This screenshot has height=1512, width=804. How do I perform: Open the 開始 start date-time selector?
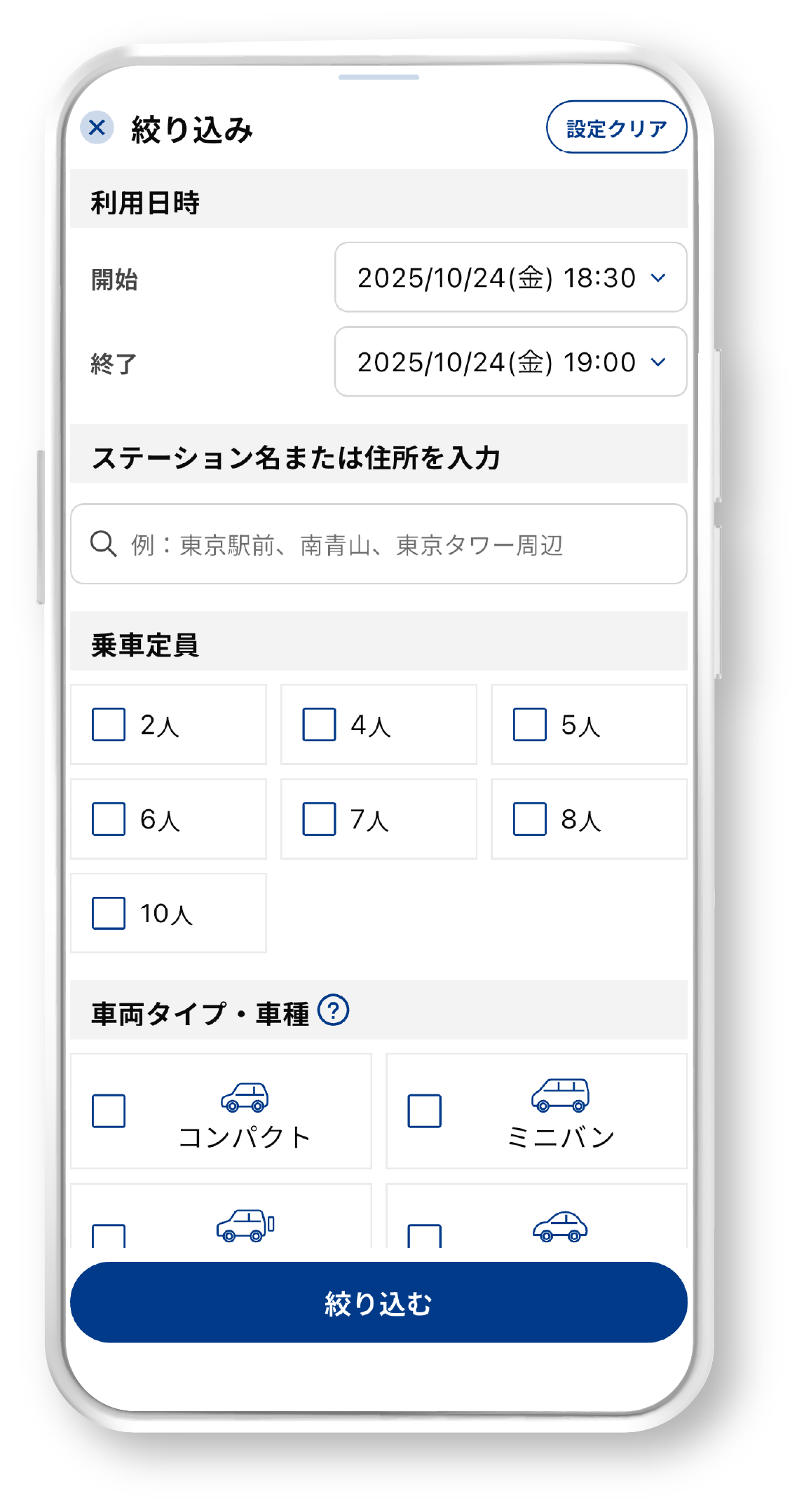[x=510, y=278]
